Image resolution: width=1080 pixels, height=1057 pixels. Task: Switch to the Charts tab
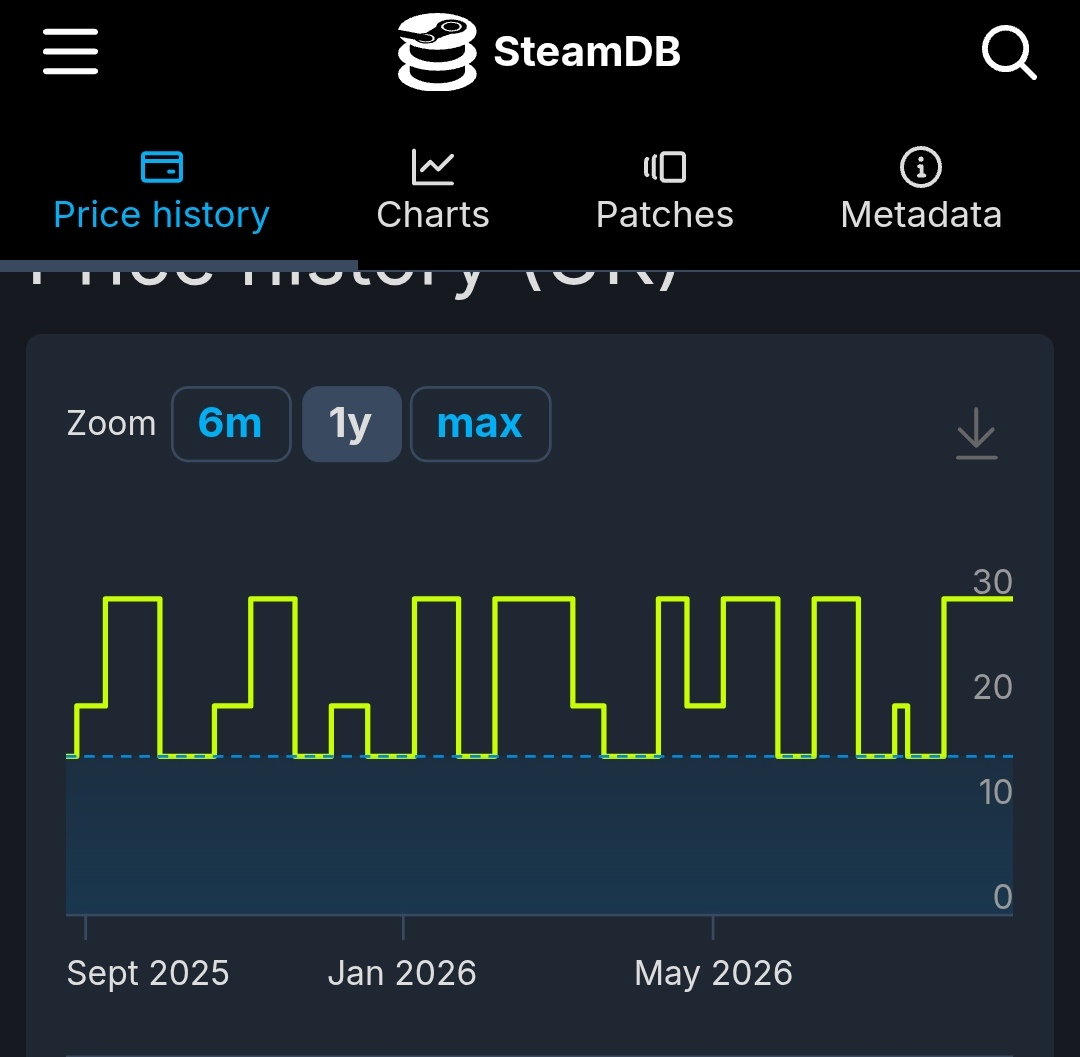pos(433,190)
